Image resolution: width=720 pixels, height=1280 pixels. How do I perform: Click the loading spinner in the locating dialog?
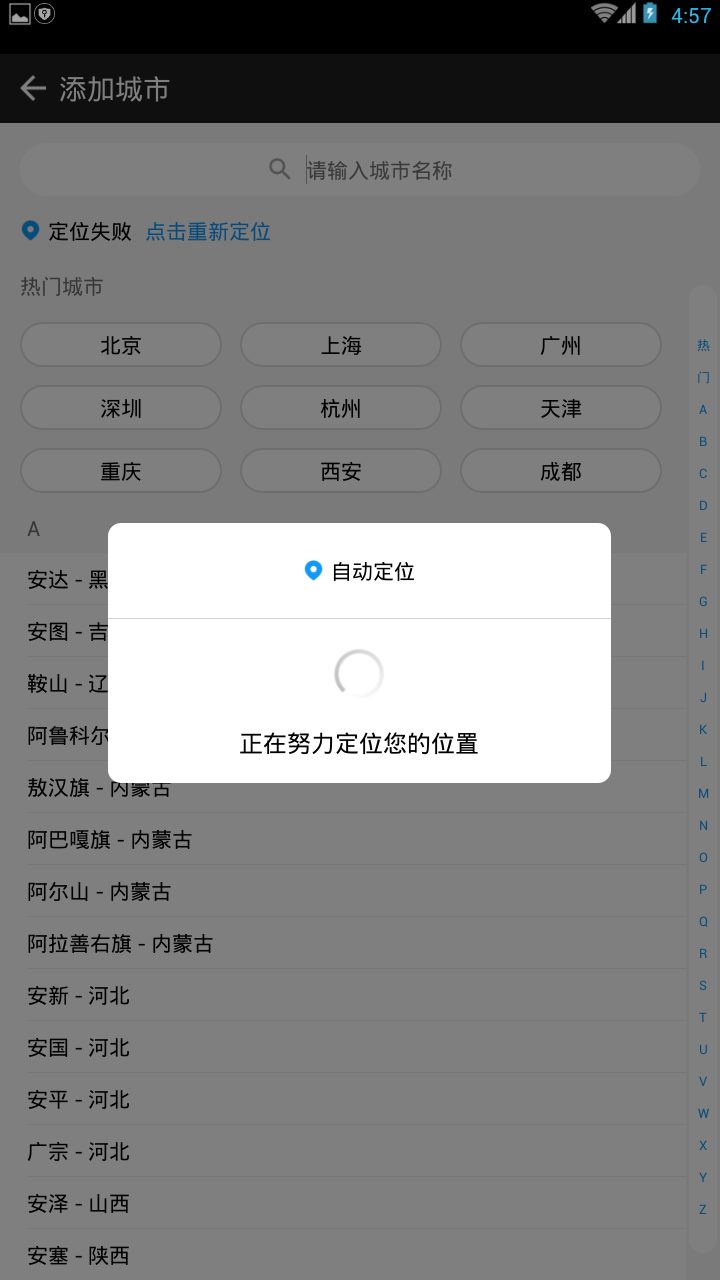tap(358, 674)
